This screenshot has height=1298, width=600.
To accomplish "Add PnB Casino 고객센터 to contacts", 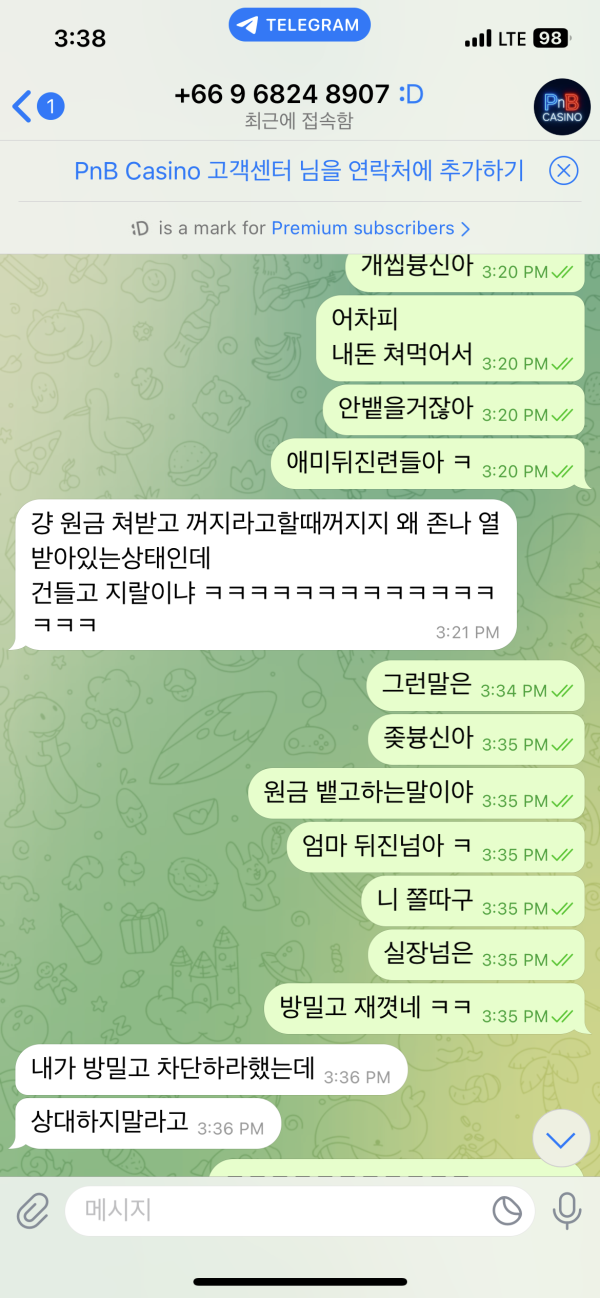I will [299, 171].
